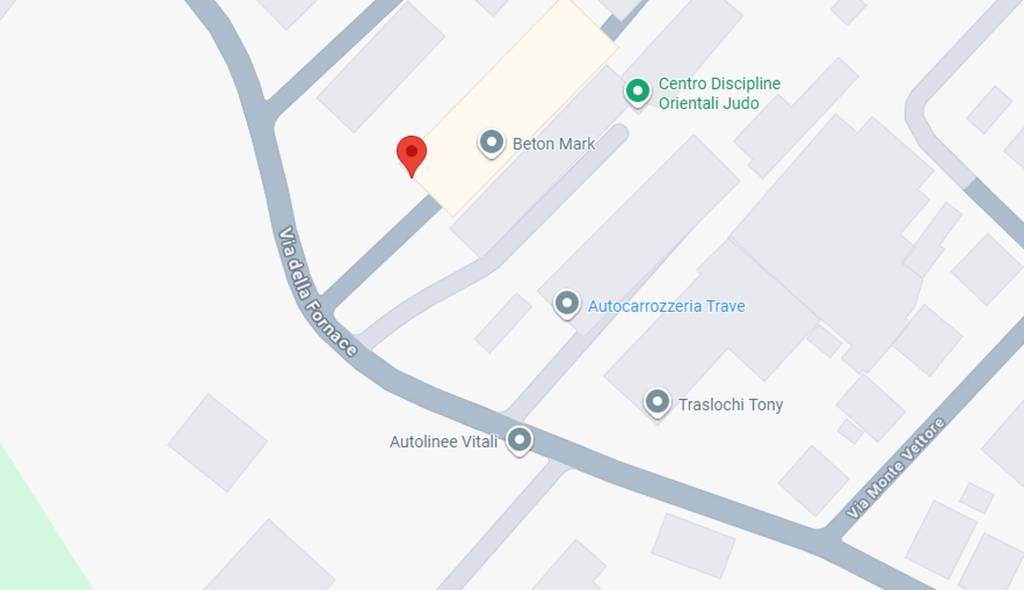Tap the red dropped location pin
Image resolution: width=1024 pixels, height=590 pixels.
(x=411, y=154)
